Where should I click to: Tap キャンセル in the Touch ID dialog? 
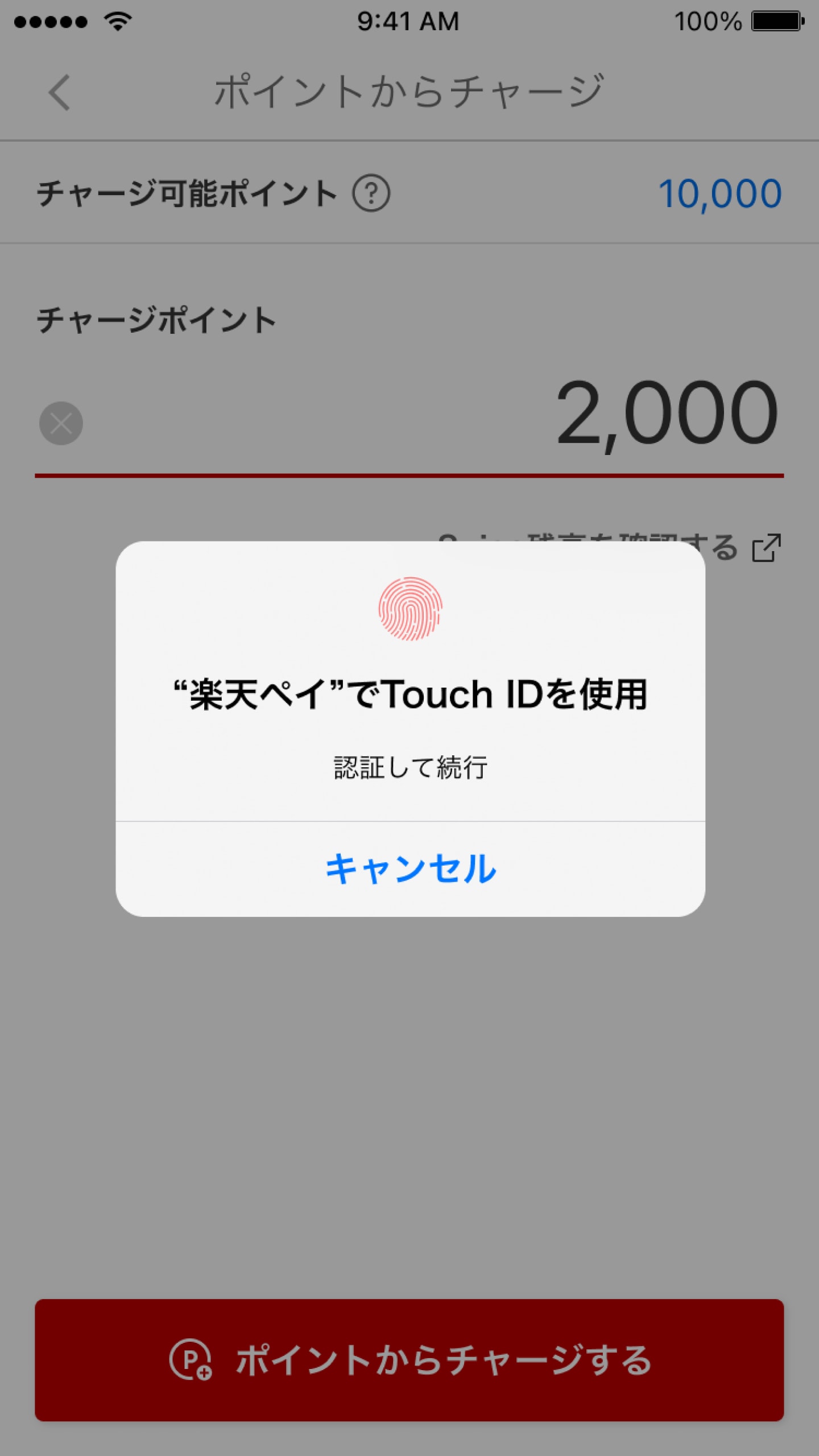point(410,869)
